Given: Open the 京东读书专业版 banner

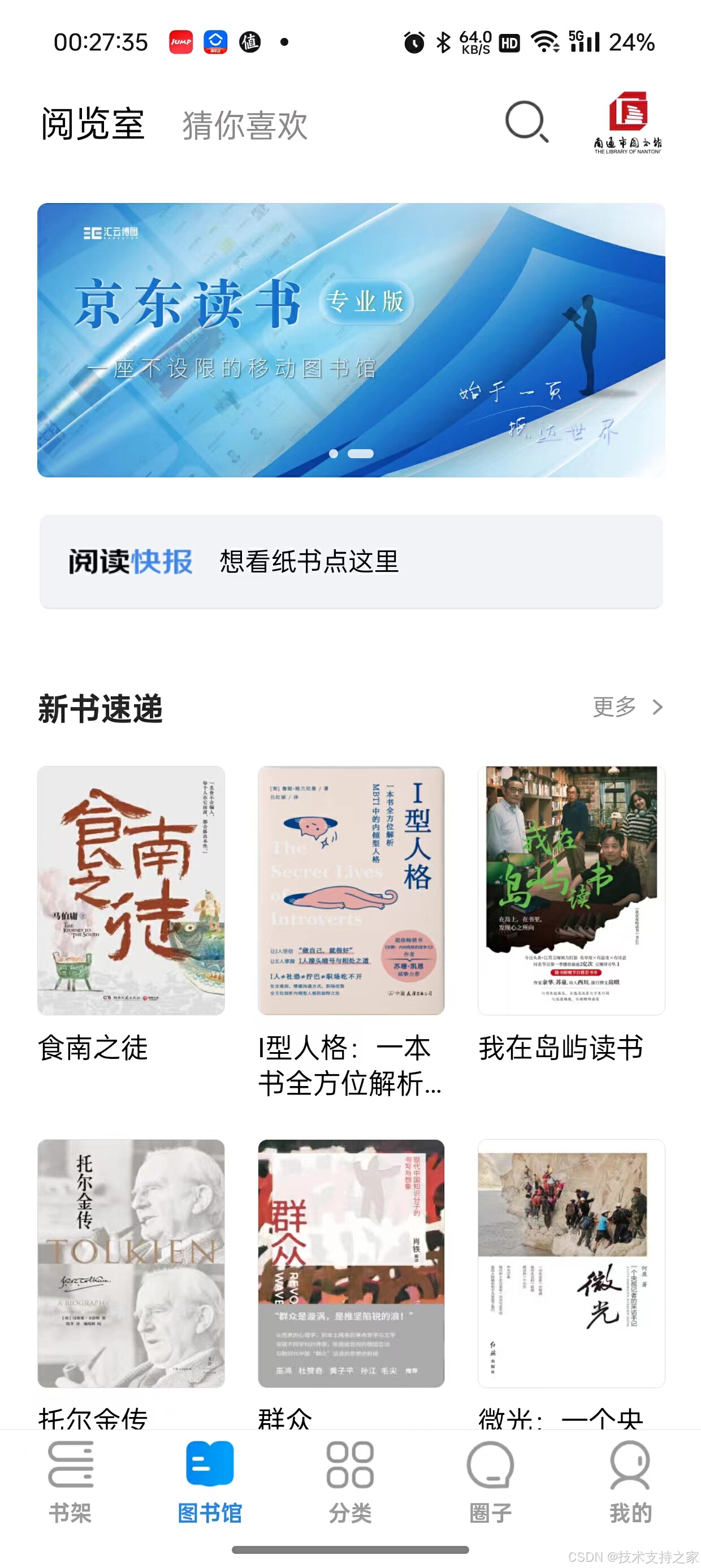Looking at the screenshot, I should point(350,339).
